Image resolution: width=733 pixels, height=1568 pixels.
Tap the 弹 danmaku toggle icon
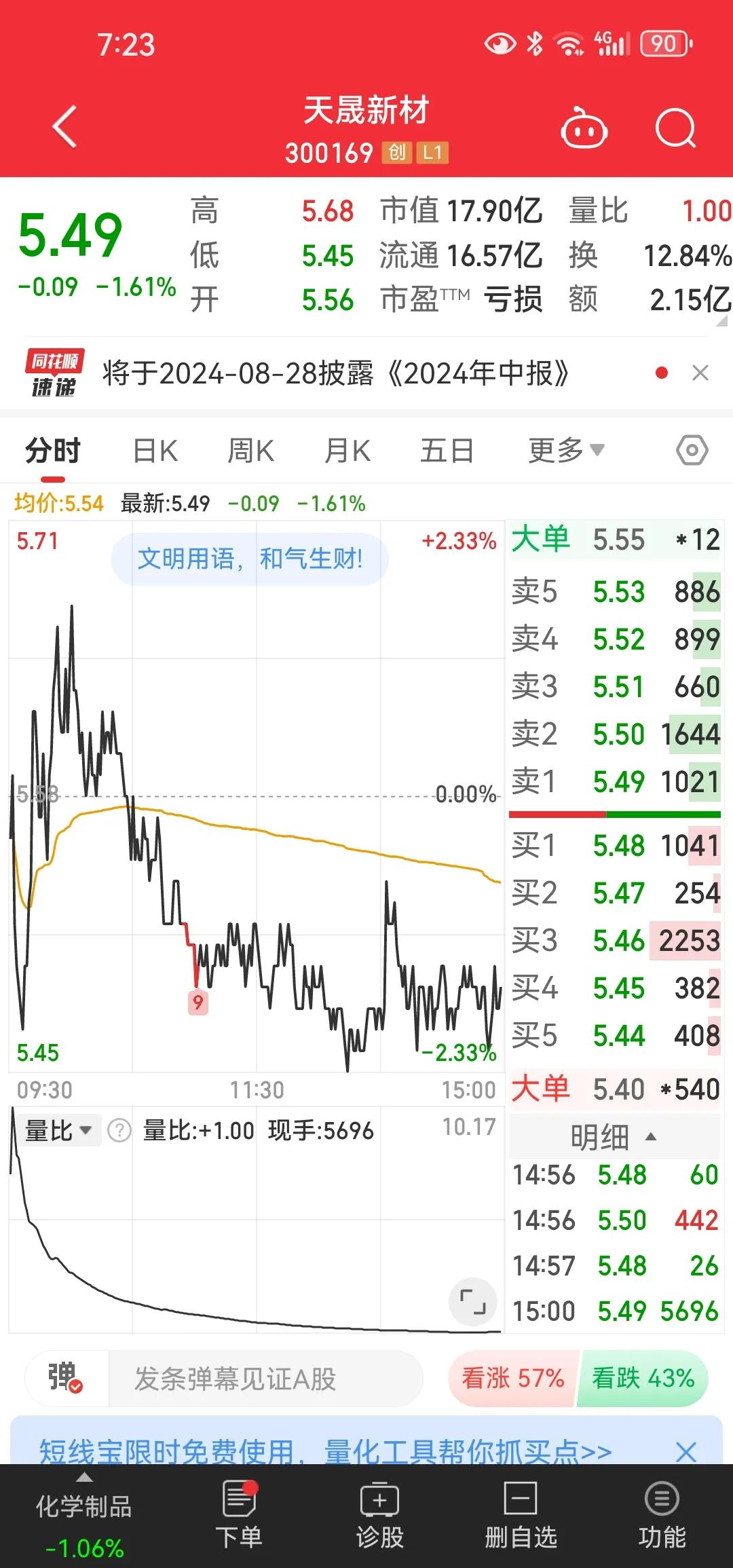click(66, 1379)
